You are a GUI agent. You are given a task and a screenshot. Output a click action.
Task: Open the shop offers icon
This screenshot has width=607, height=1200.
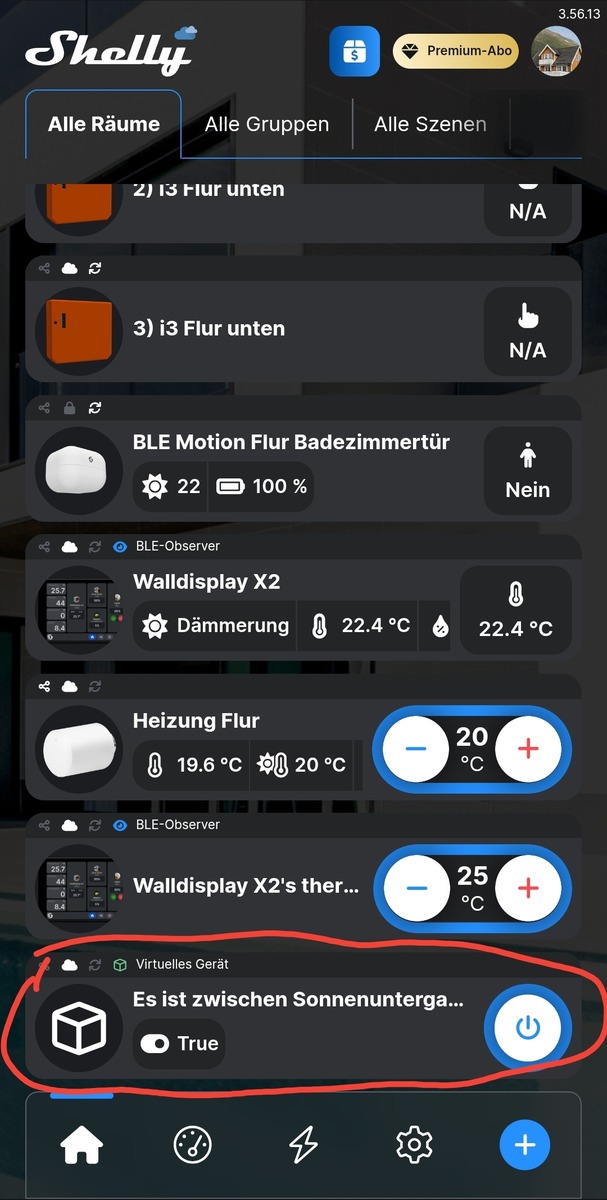tap(355, 53)
